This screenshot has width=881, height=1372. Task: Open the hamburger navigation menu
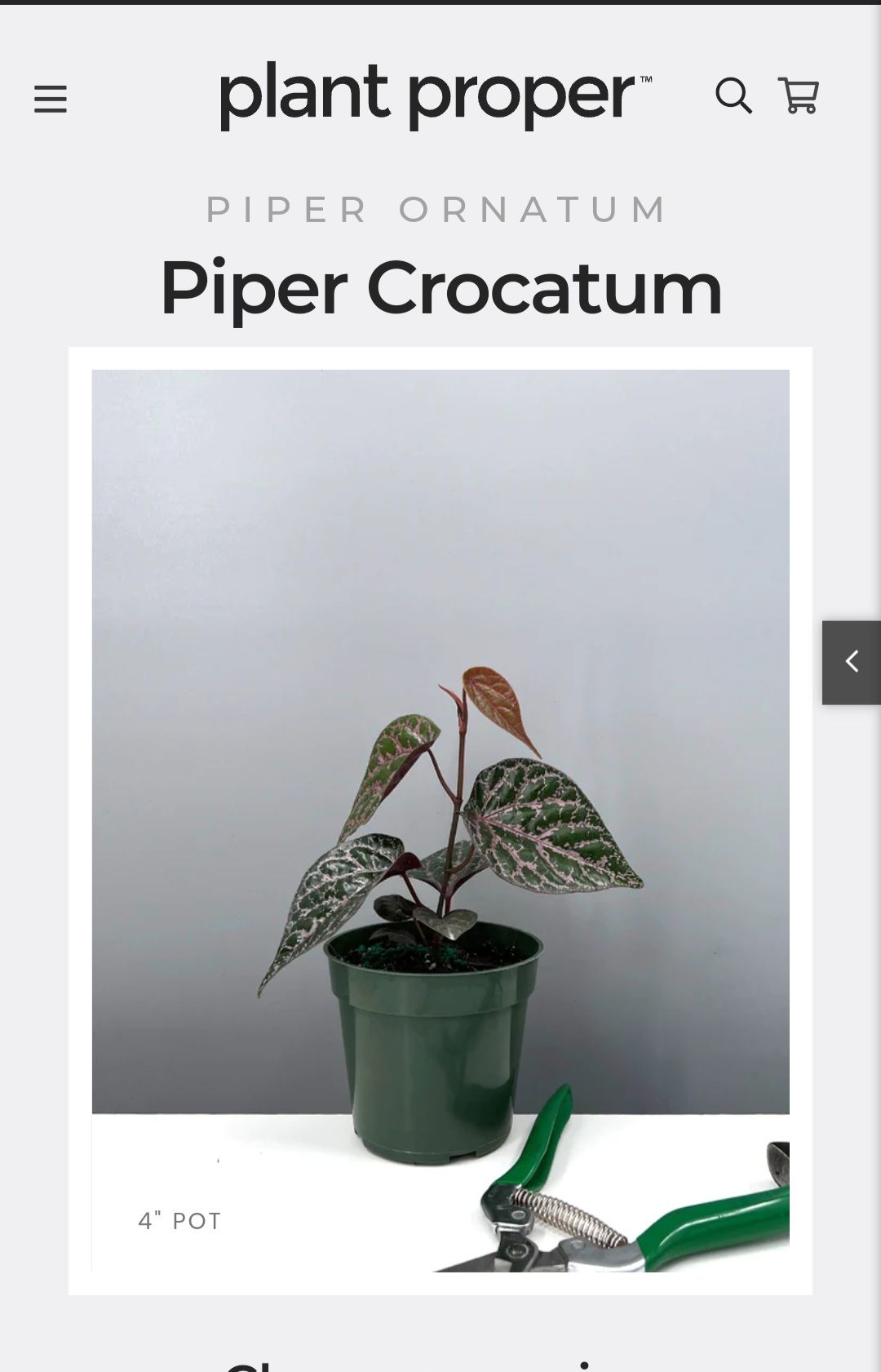pyautogui.click(x=50, y=99)
